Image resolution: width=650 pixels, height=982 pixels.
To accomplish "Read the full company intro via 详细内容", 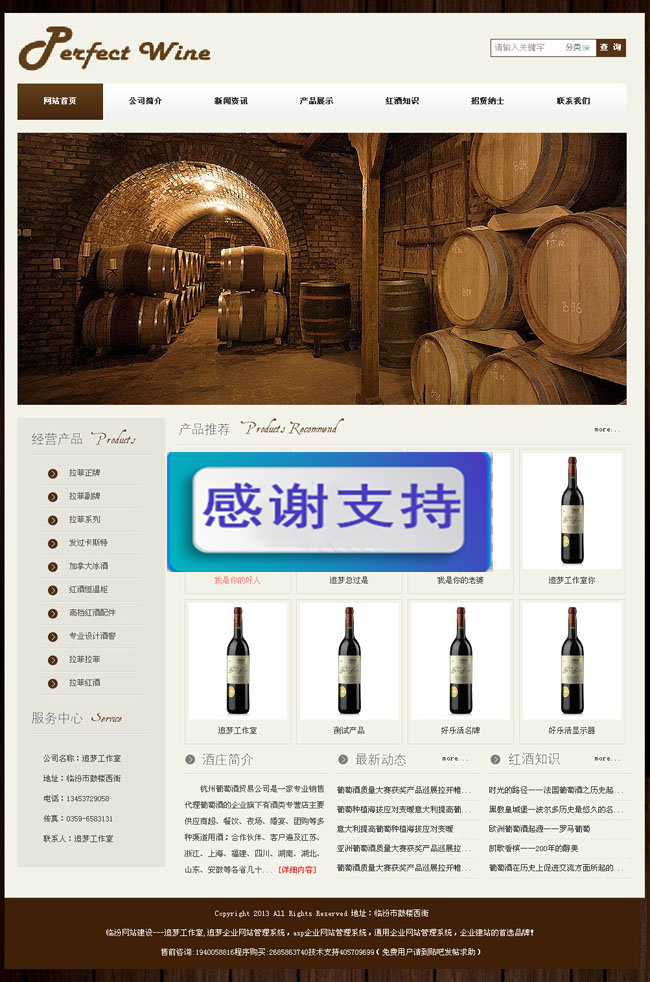I will [297, 870].
